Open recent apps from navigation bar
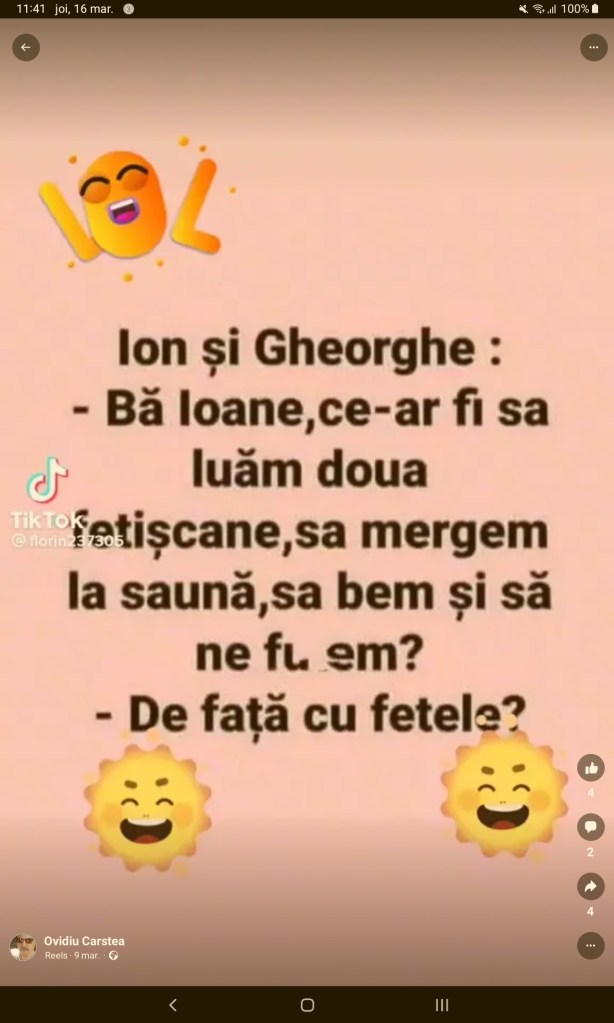The width and height of the screenshot is (614, 1023). click(x=441, y=1004)
